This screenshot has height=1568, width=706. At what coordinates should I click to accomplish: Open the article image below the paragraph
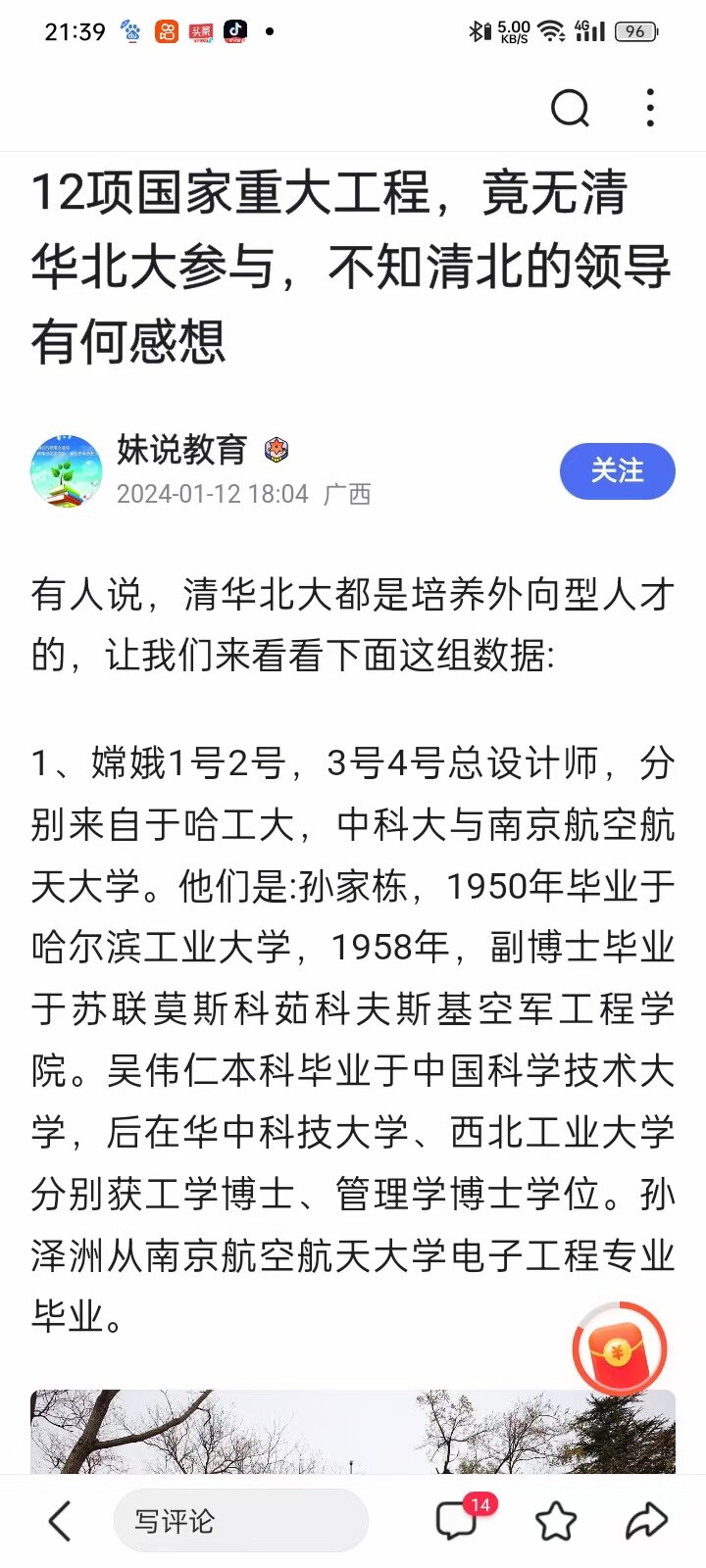tap(294, 1433)
